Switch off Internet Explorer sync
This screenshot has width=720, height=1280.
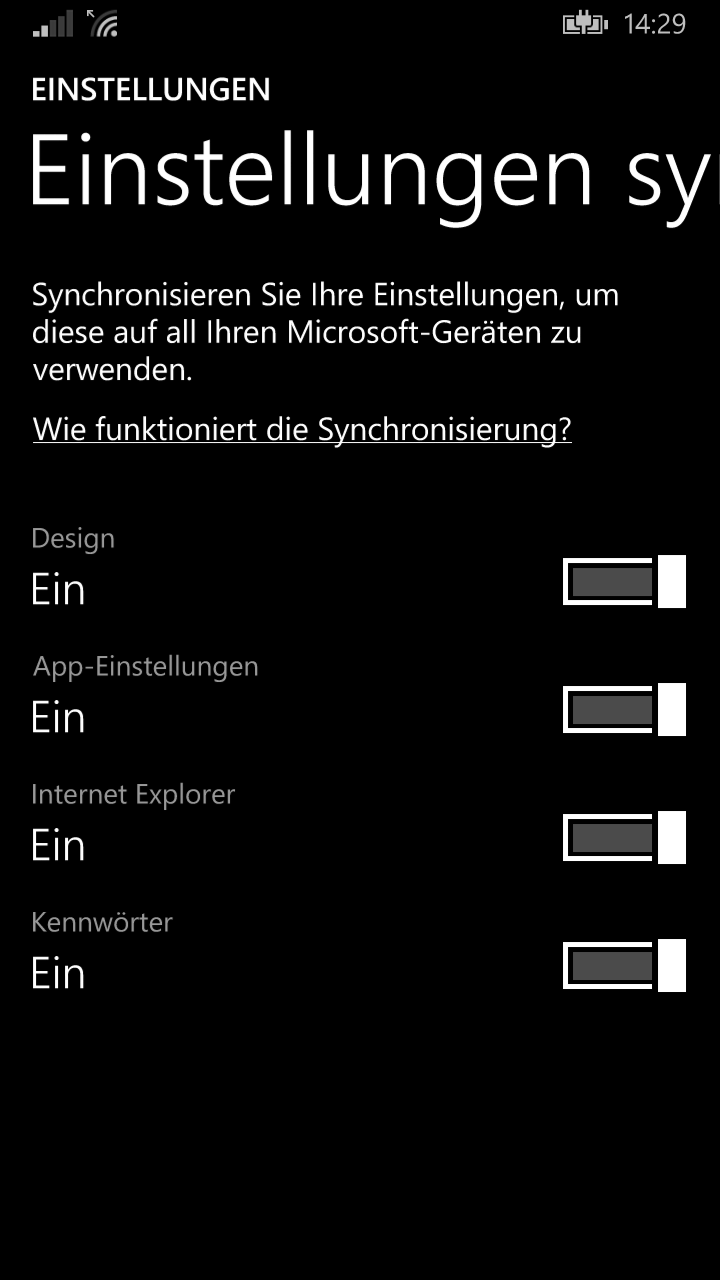click(625, 837)
